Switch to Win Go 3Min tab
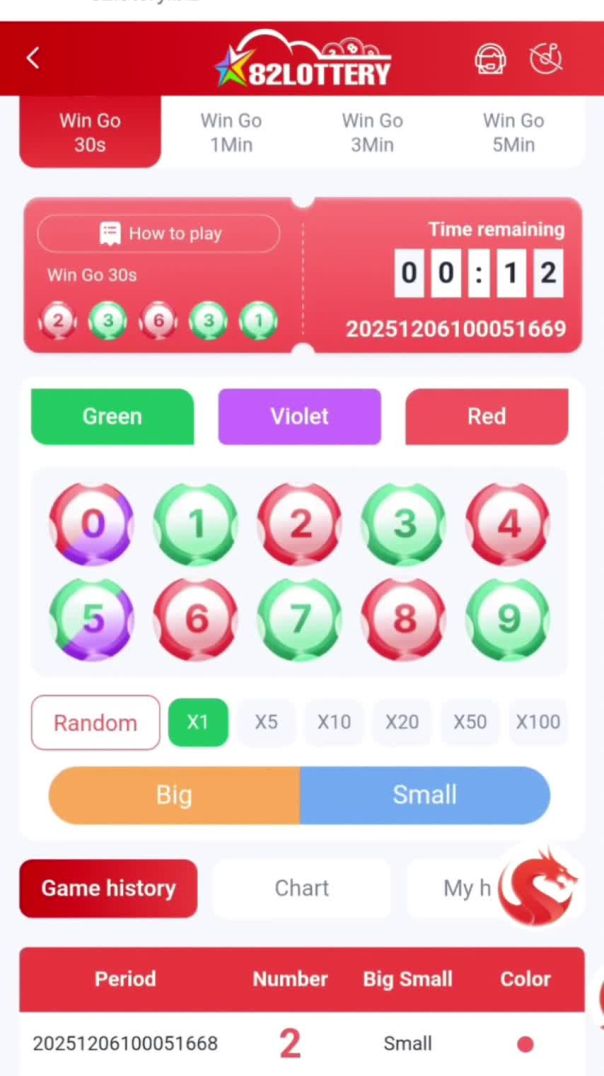The height and width of the screenshot is (1076, 604). 372,132
